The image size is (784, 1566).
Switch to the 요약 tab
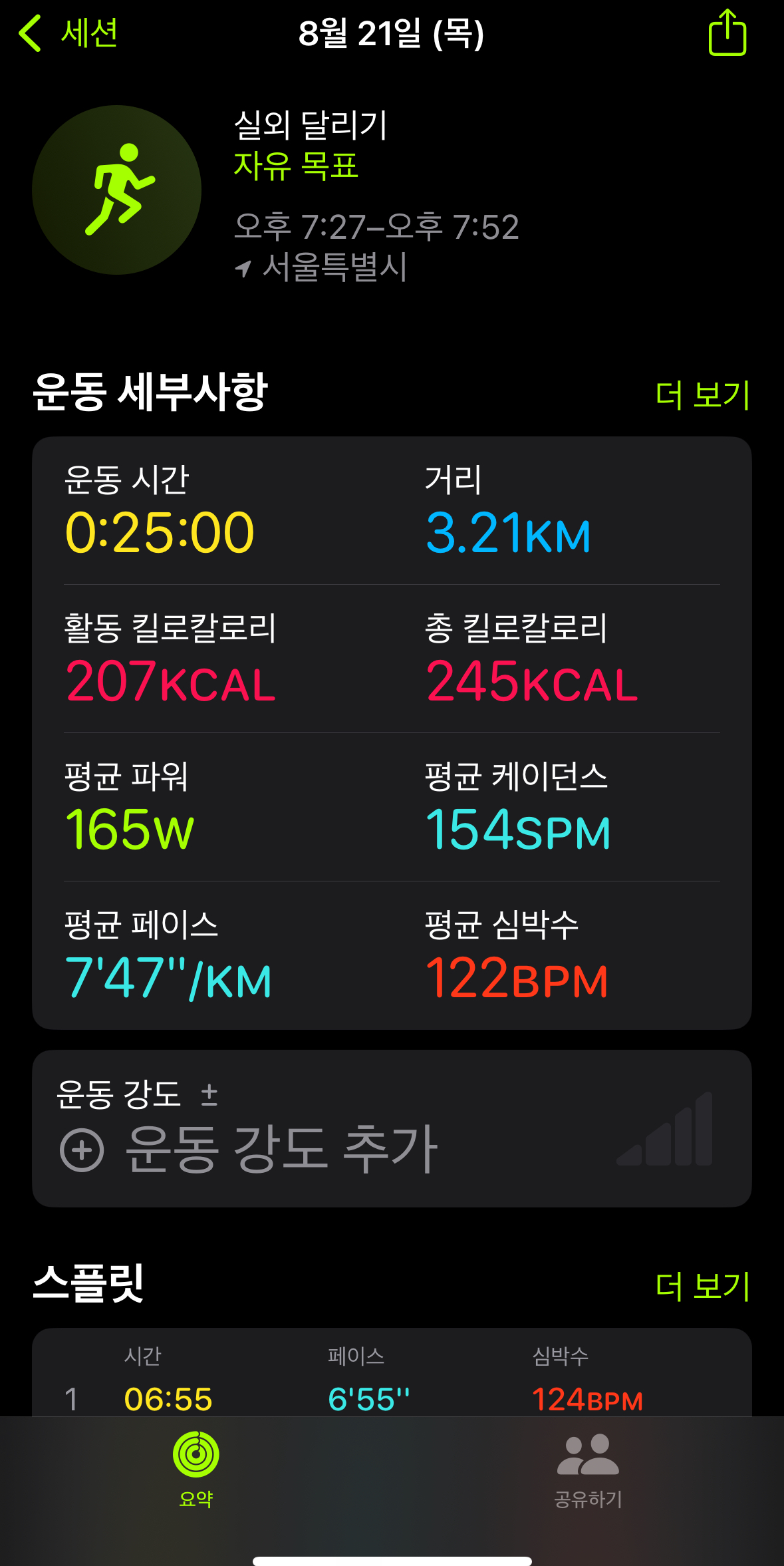click(194, 1474)
